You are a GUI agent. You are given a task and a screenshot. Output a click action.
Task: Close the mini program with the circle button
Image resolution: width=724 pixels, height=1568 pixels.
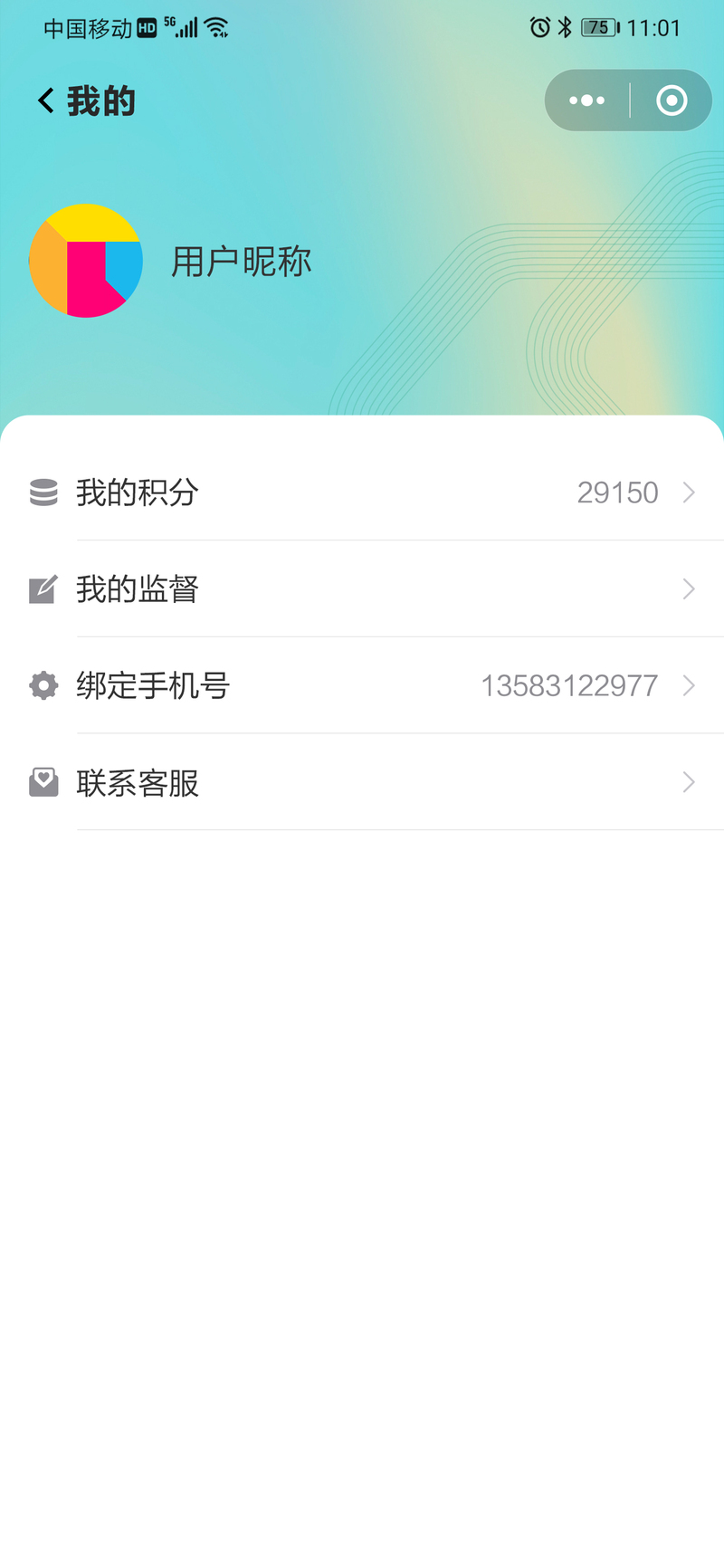[x=672, y=100]
